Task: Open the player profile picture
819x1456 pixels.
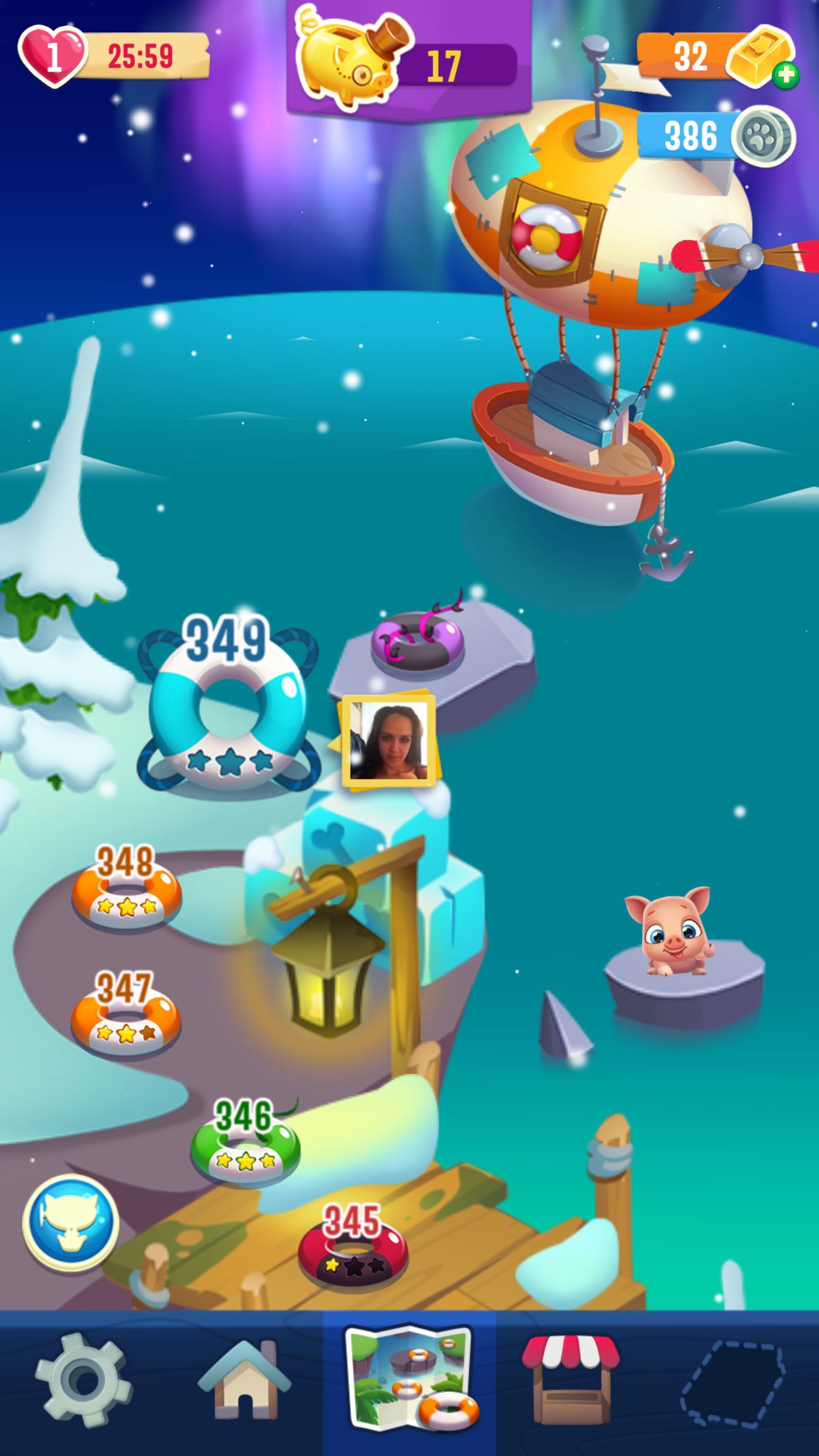Action: (x=389, y=741)
